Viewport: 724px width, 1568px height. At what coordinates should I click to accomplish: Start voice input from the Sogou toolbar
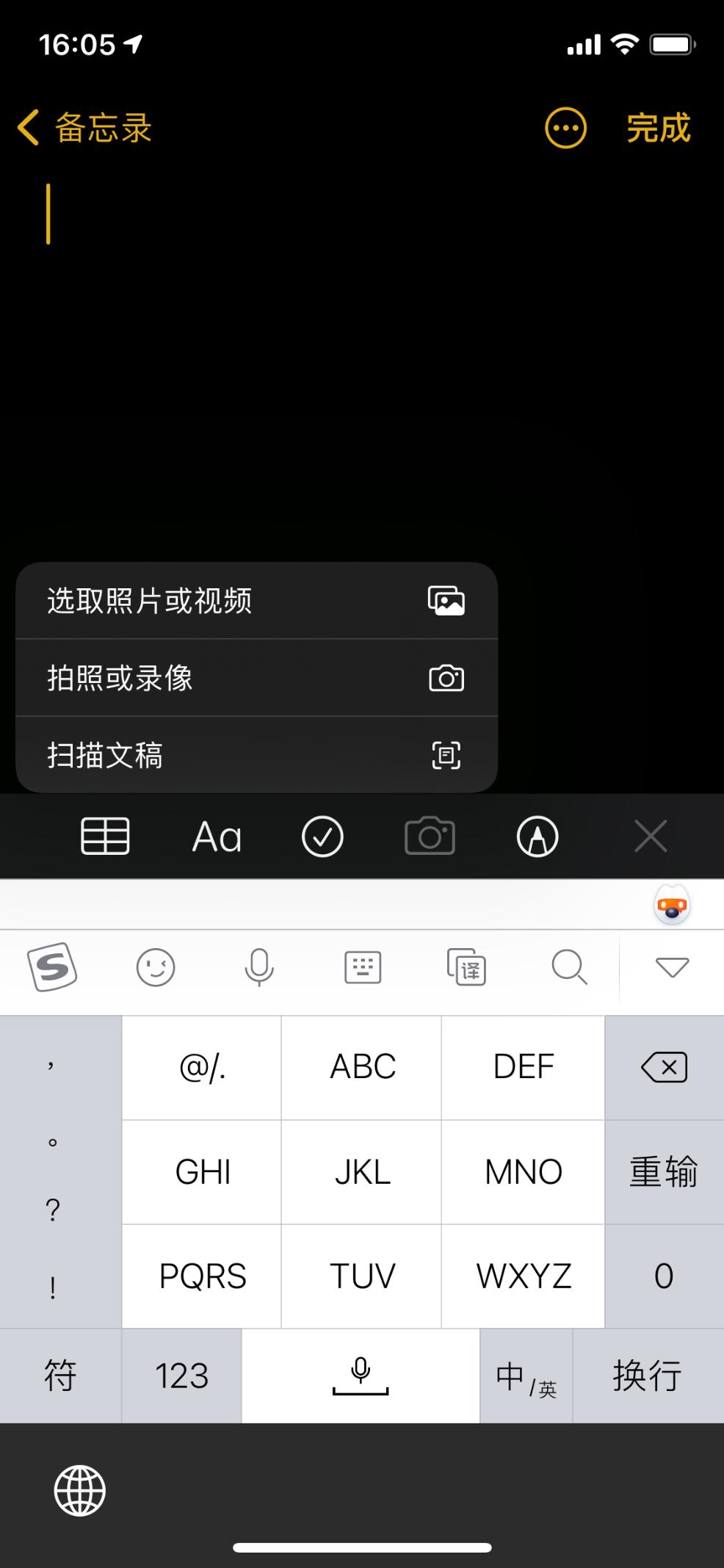258,968
